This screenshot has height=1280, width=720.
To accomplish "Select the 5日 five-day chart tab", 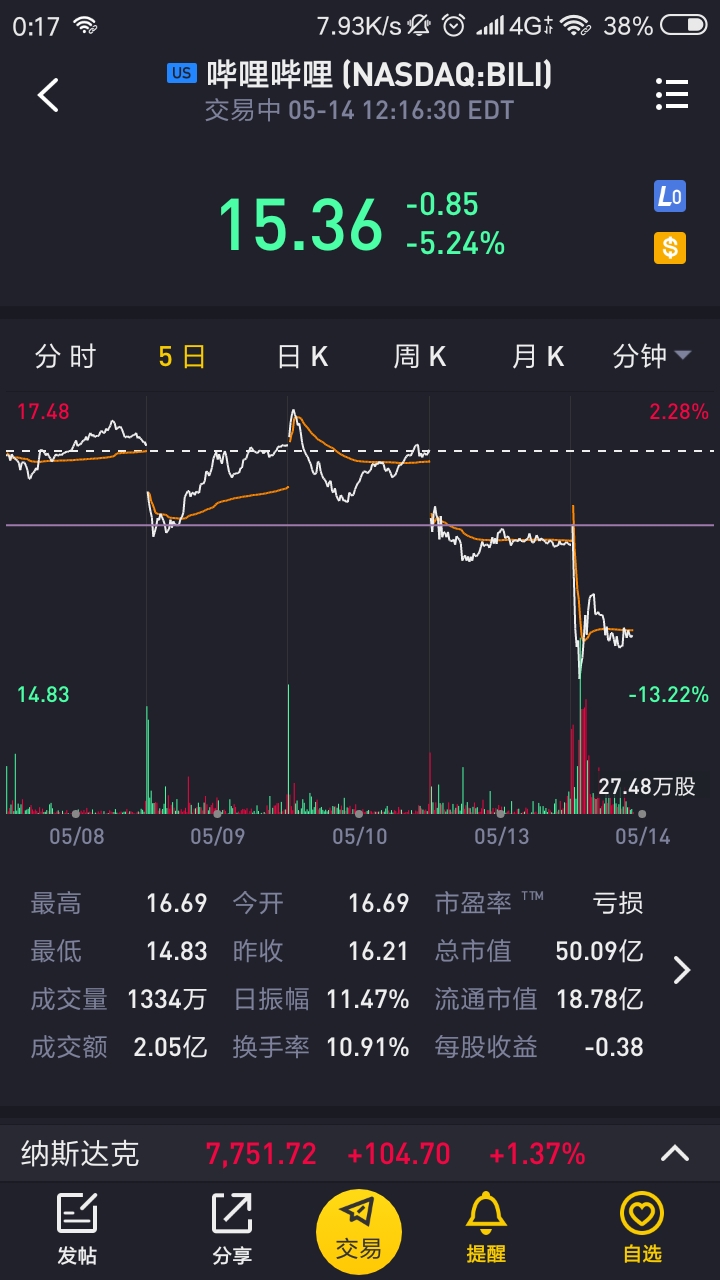I will pyautogui.click(x=182, y=356).
